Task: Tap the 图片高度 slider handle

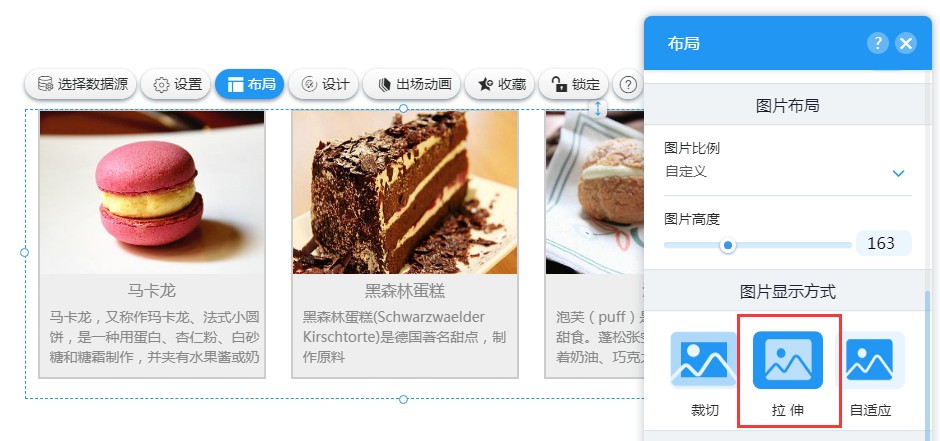Action: 728,244
